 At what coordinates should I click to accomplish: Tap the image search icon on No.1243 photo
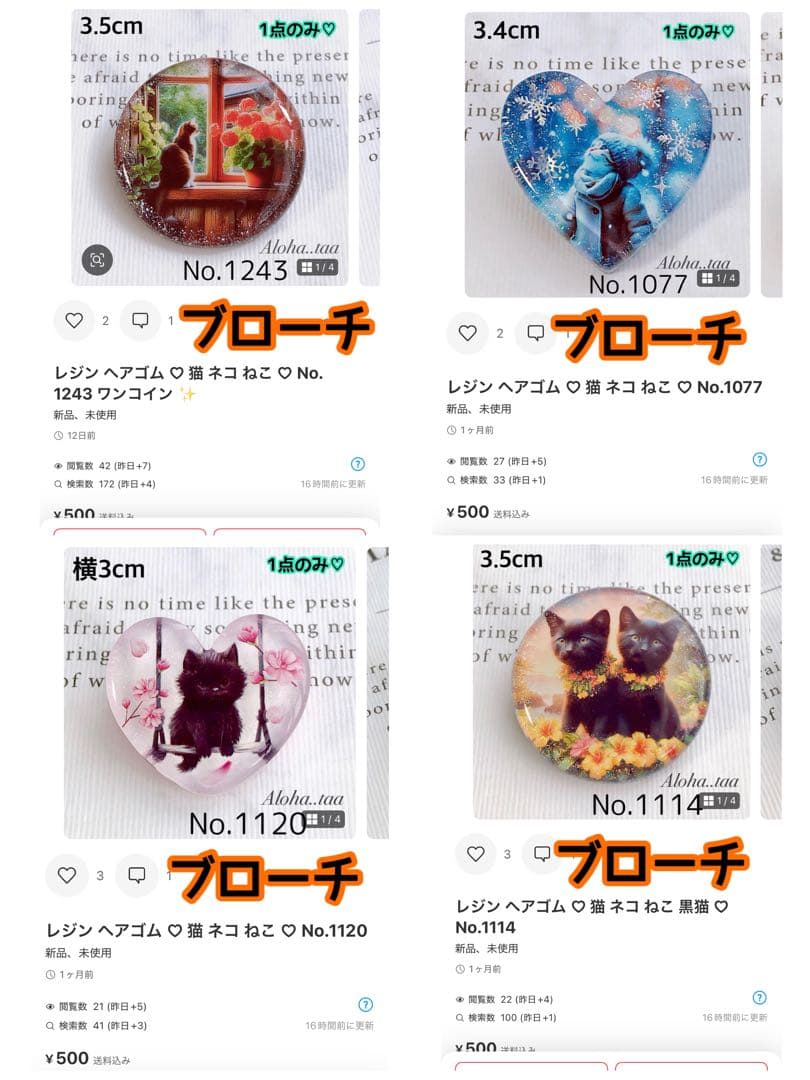tap(97, 260)
